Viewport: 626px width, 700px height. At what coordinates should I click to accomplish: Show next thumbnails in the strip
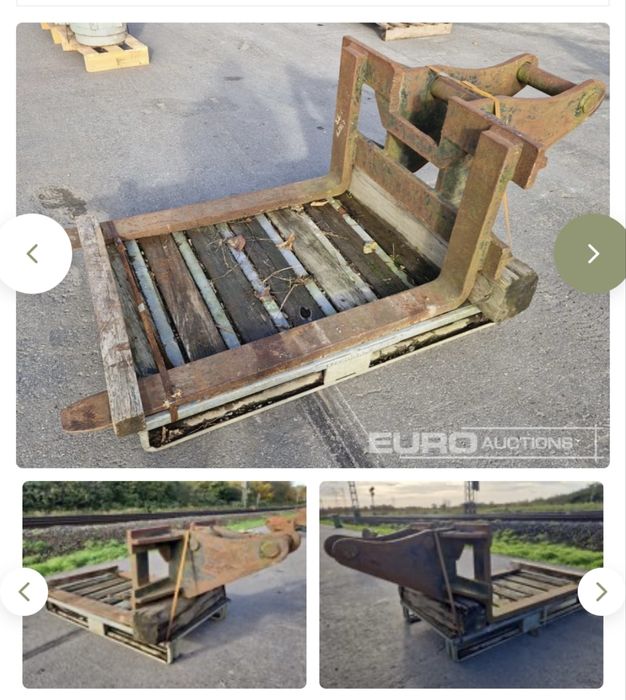click(x=600, y=592)
